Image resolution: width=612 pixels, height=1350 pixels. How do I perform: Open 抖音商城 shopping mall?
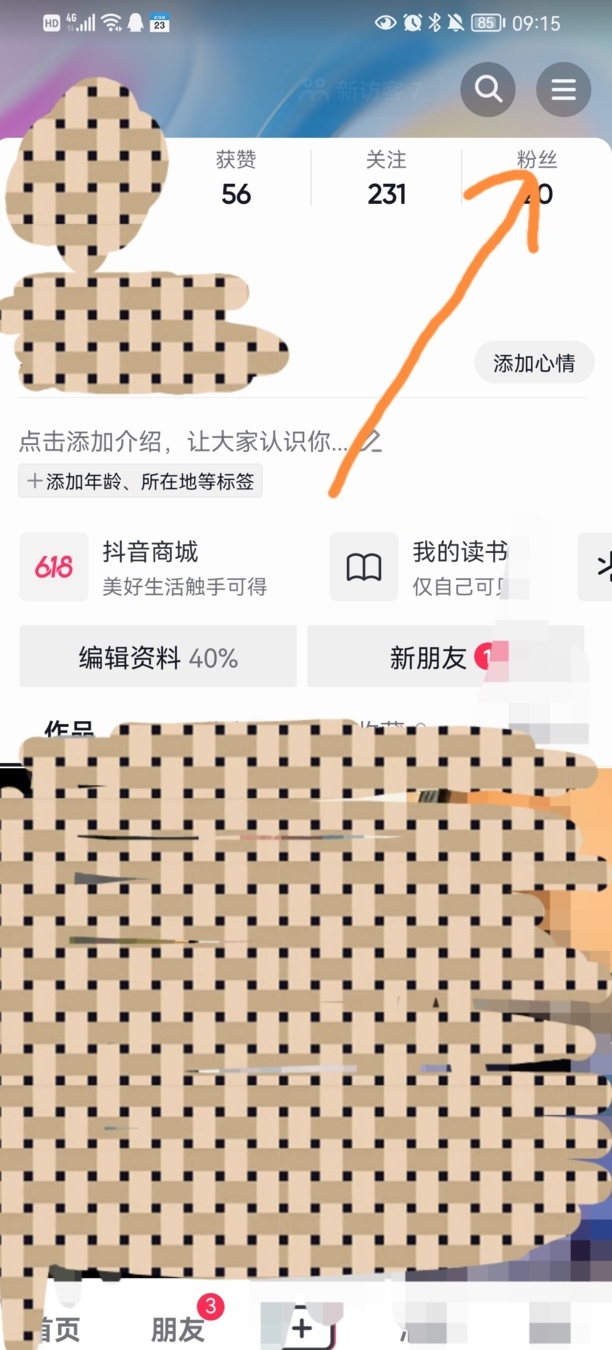(150, 567)
